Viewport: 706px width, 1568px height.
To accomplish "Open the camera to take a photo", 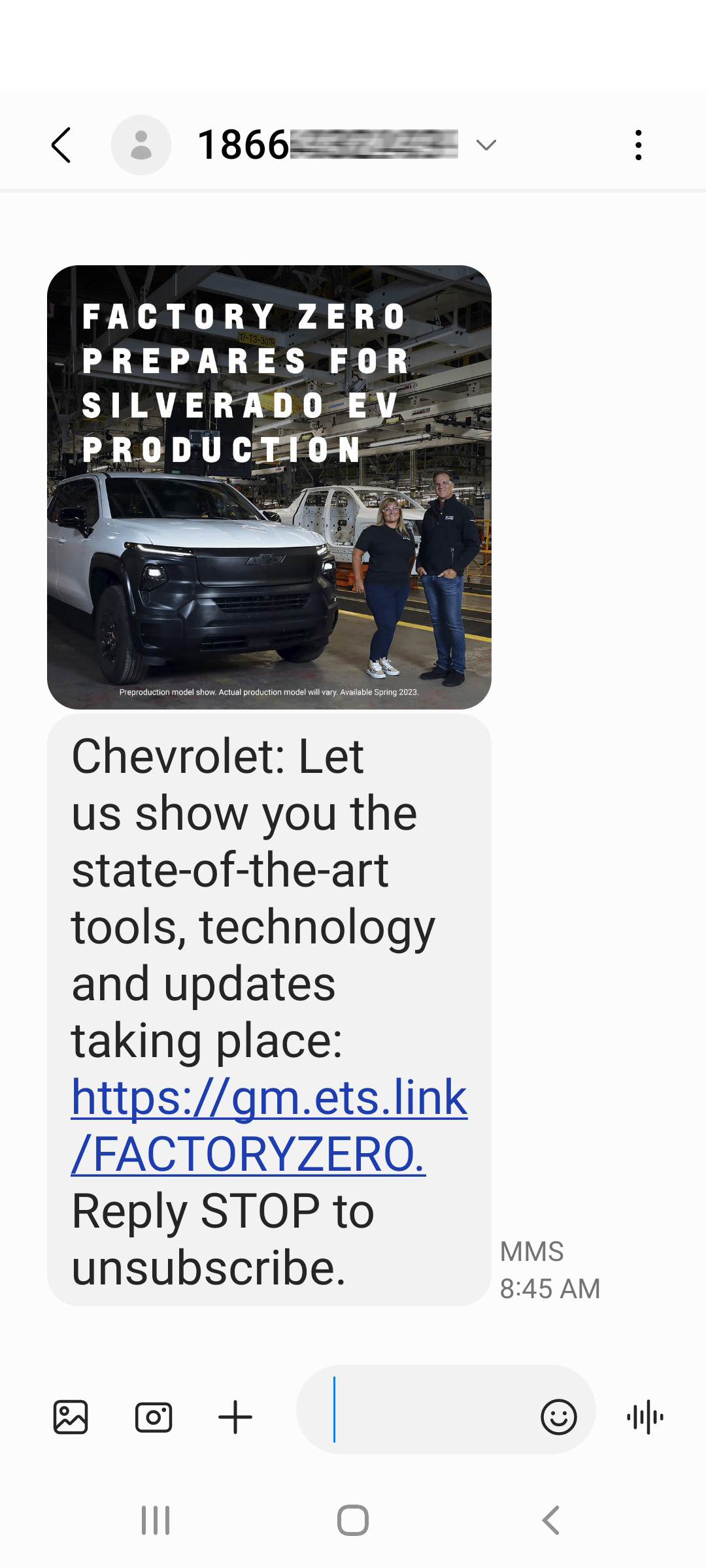I will [x=154, y=1417].
